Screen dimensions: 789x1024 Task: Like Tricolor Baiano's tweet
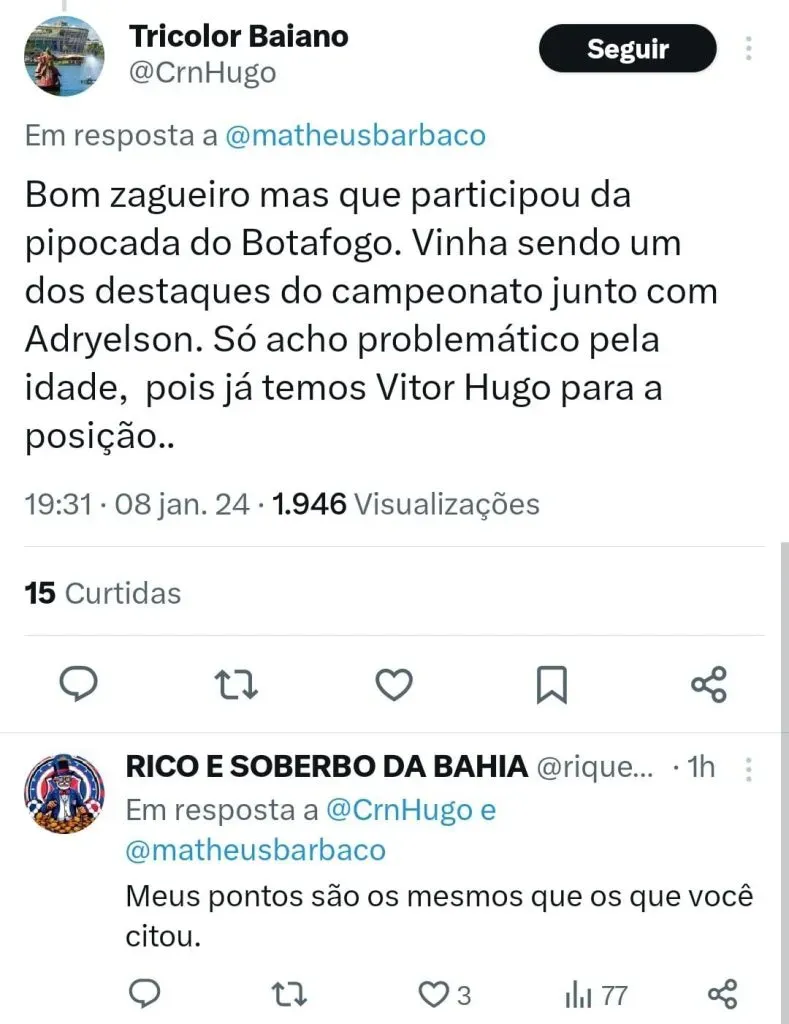(x=394, y=684)
